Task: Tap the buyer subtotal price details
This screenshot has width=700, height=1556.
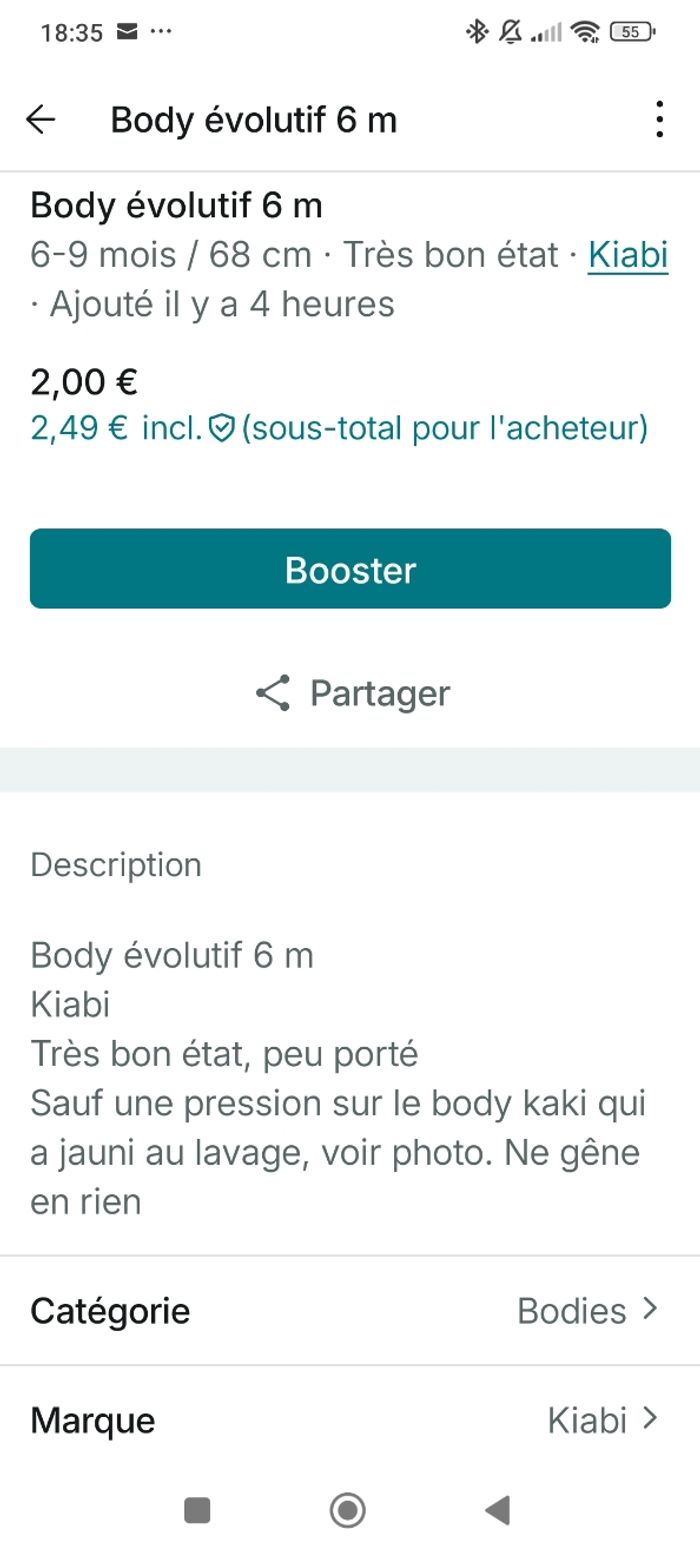Action: (x=339, y=429)
